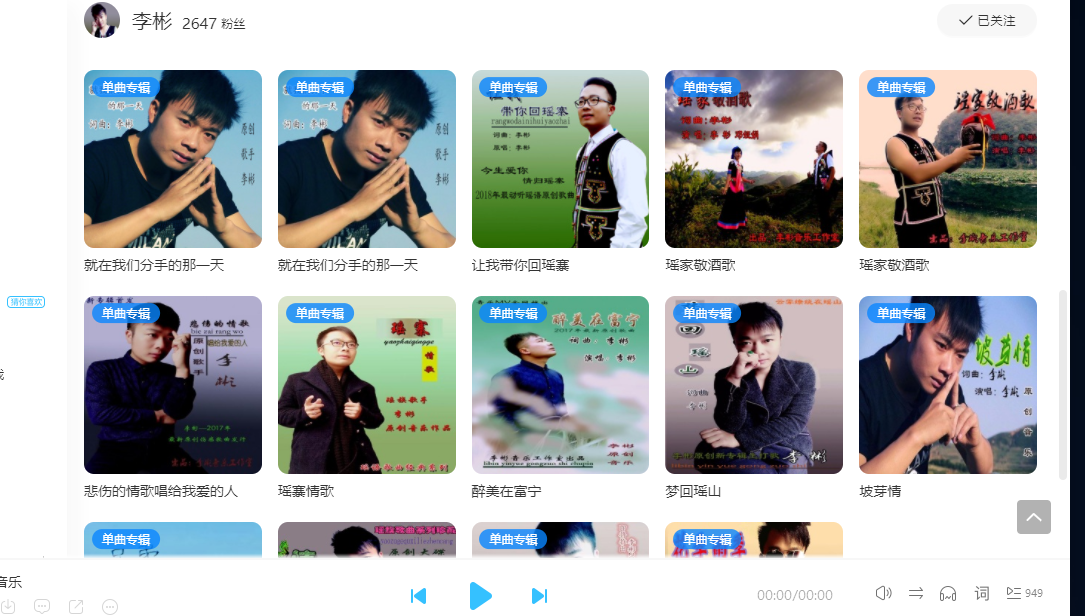Image resolution: width=1085 pixels, height=616 pixels.
Task: Open the album 悲伤的情歌唱给我爱的人
Action: point(173,385)
